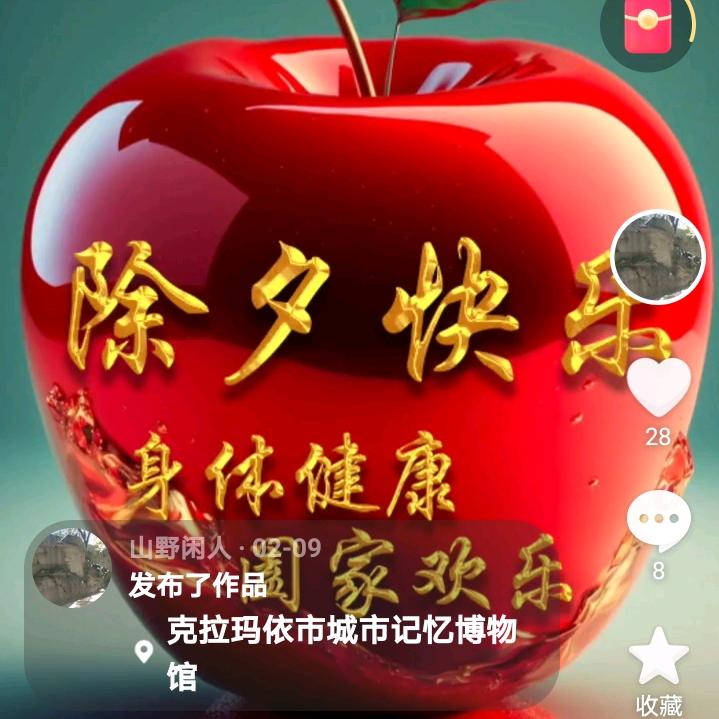Open the author's round avatar on the right
719x719 pixels.
(x=657, y=257)
